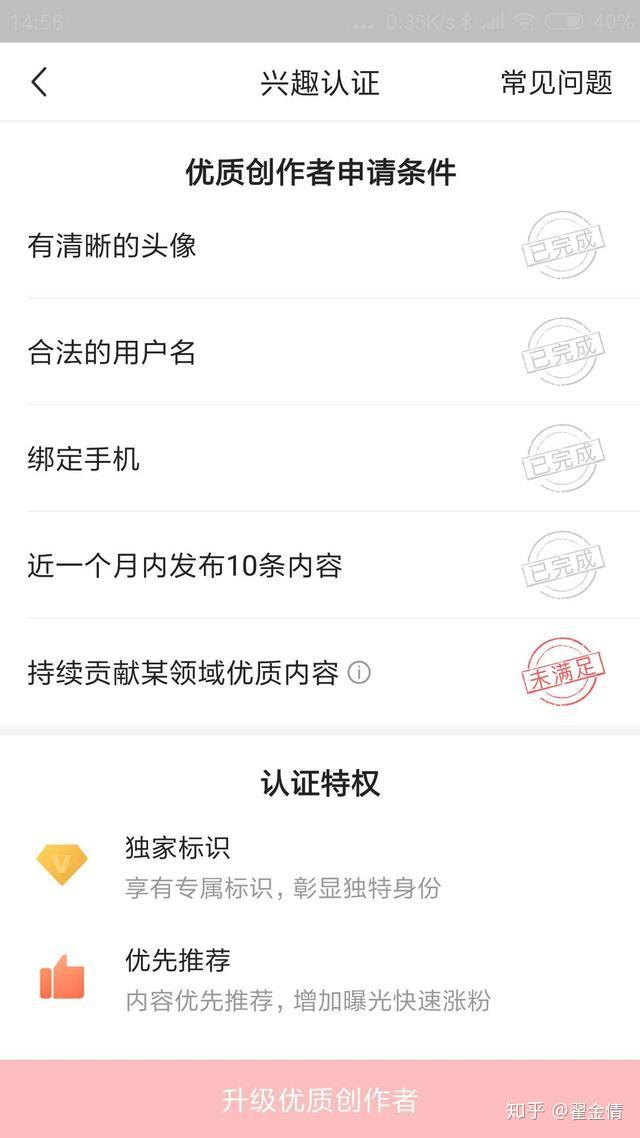Open 常见问题 help link
This screenshot has width=640, height=1138.
tap(556, 82)
